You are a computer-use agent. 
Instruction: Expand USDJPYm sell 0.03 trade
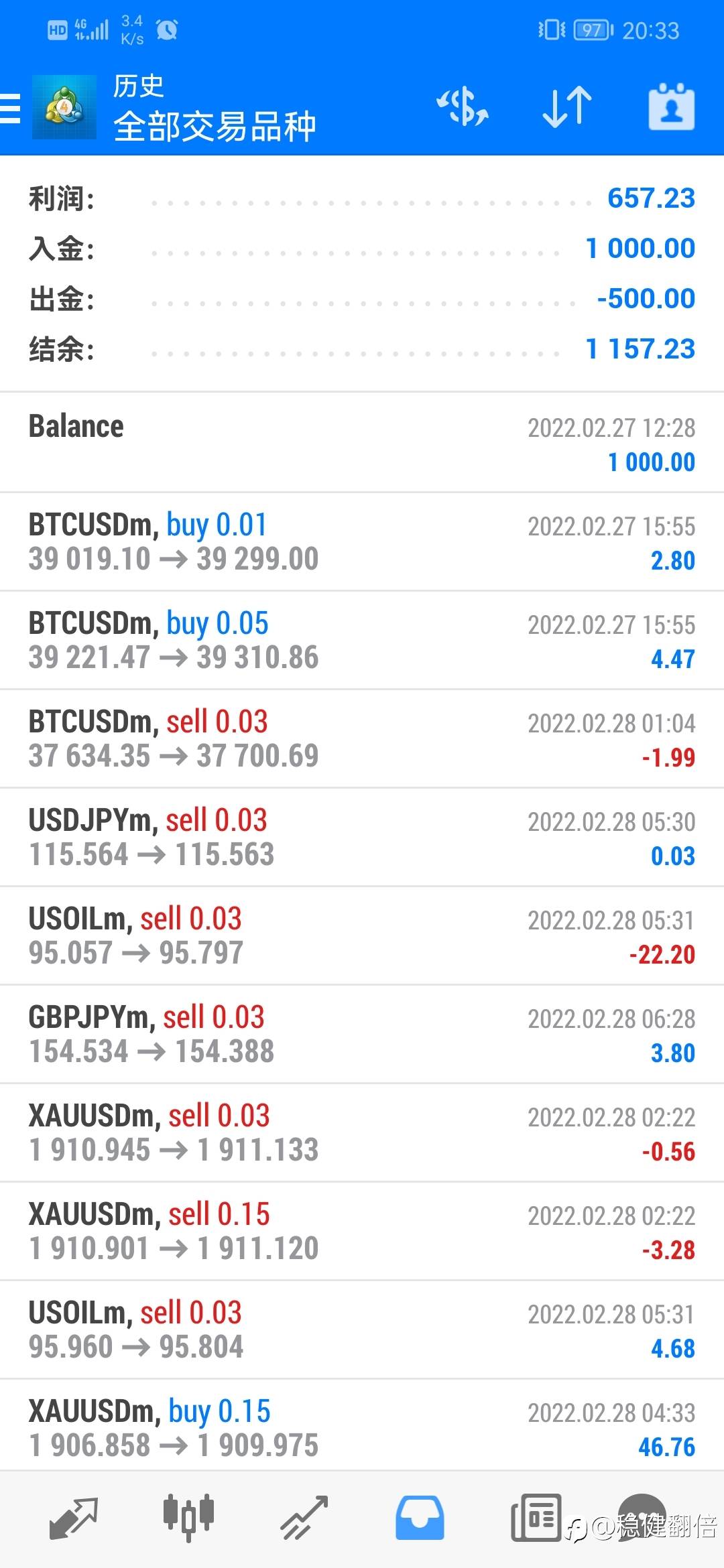pos(362,838)
